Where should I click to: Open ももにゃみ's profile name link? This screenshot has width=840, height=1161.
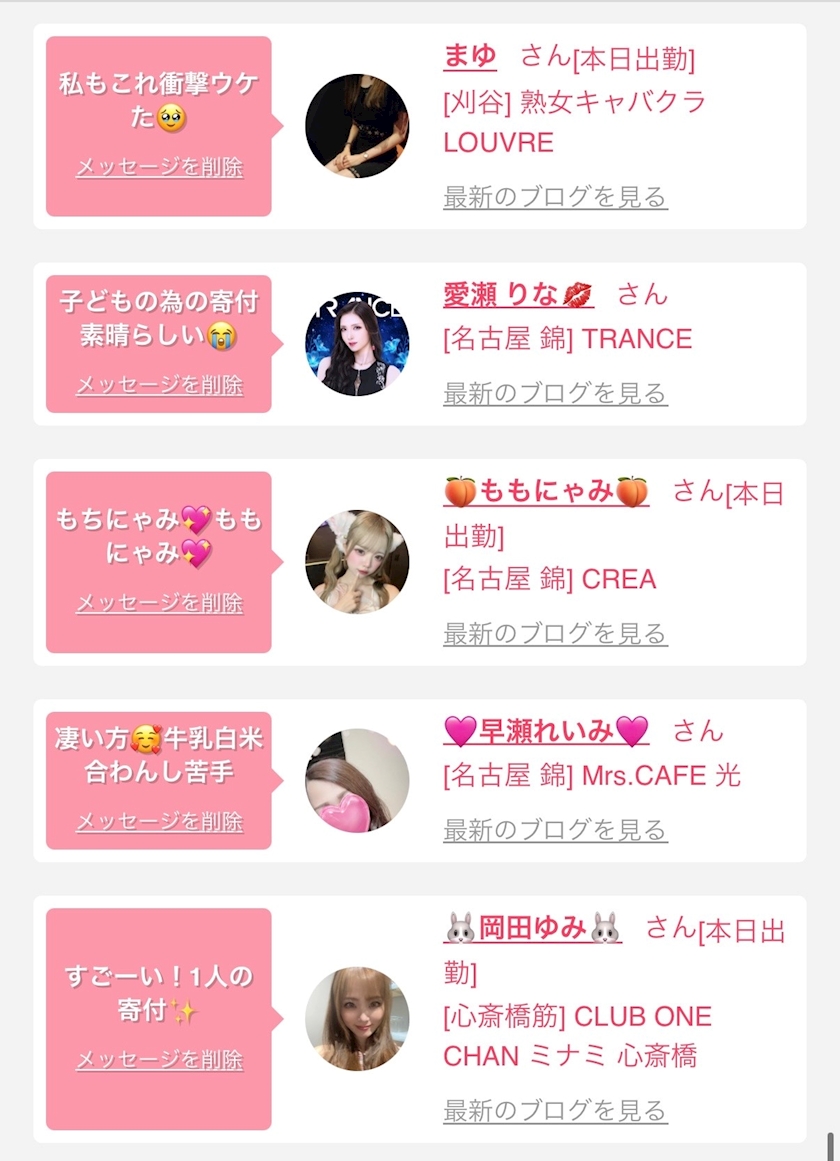(x=546, y=492)
